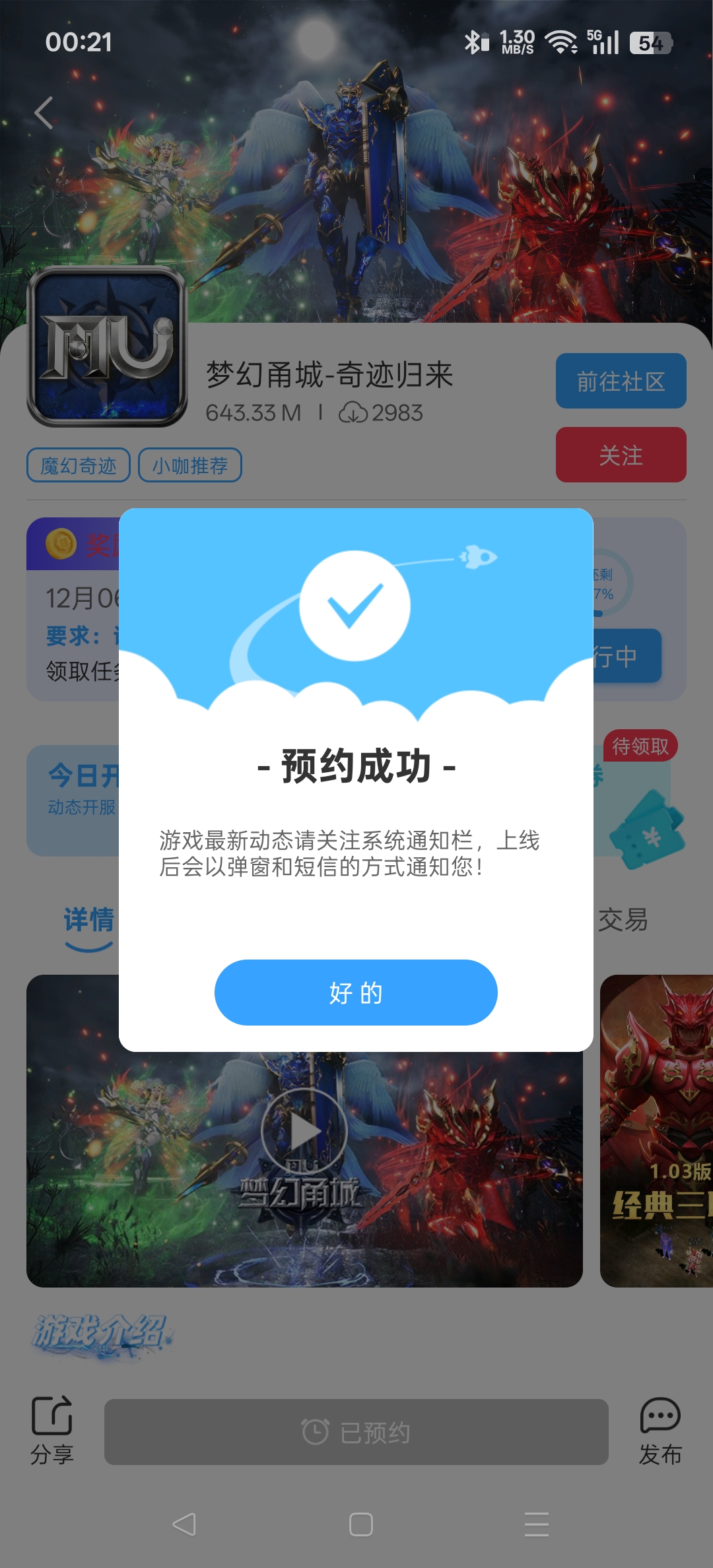Switch to the 交易 tab
Screen dimensions: 713x1568
(623, 919)
